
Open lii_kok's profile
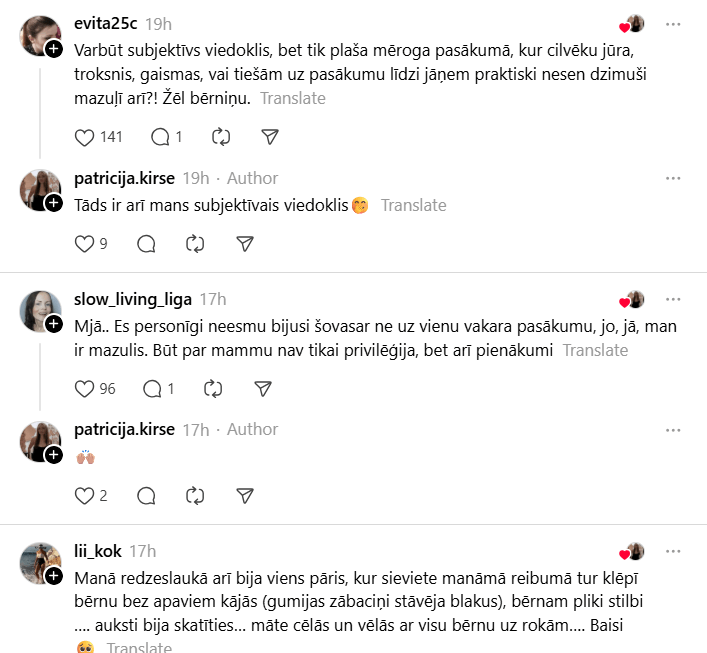(99, 551)
